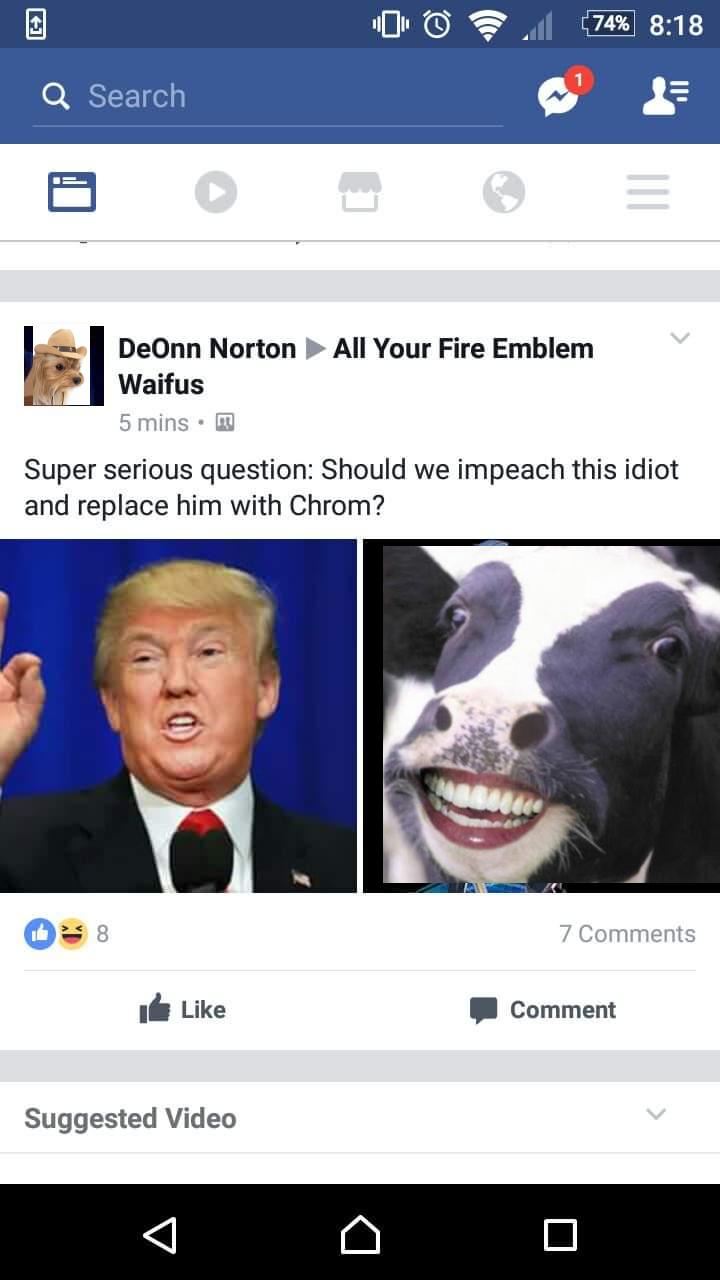
Task: View the 8 reactions on the post
Action: pos(66,934)
